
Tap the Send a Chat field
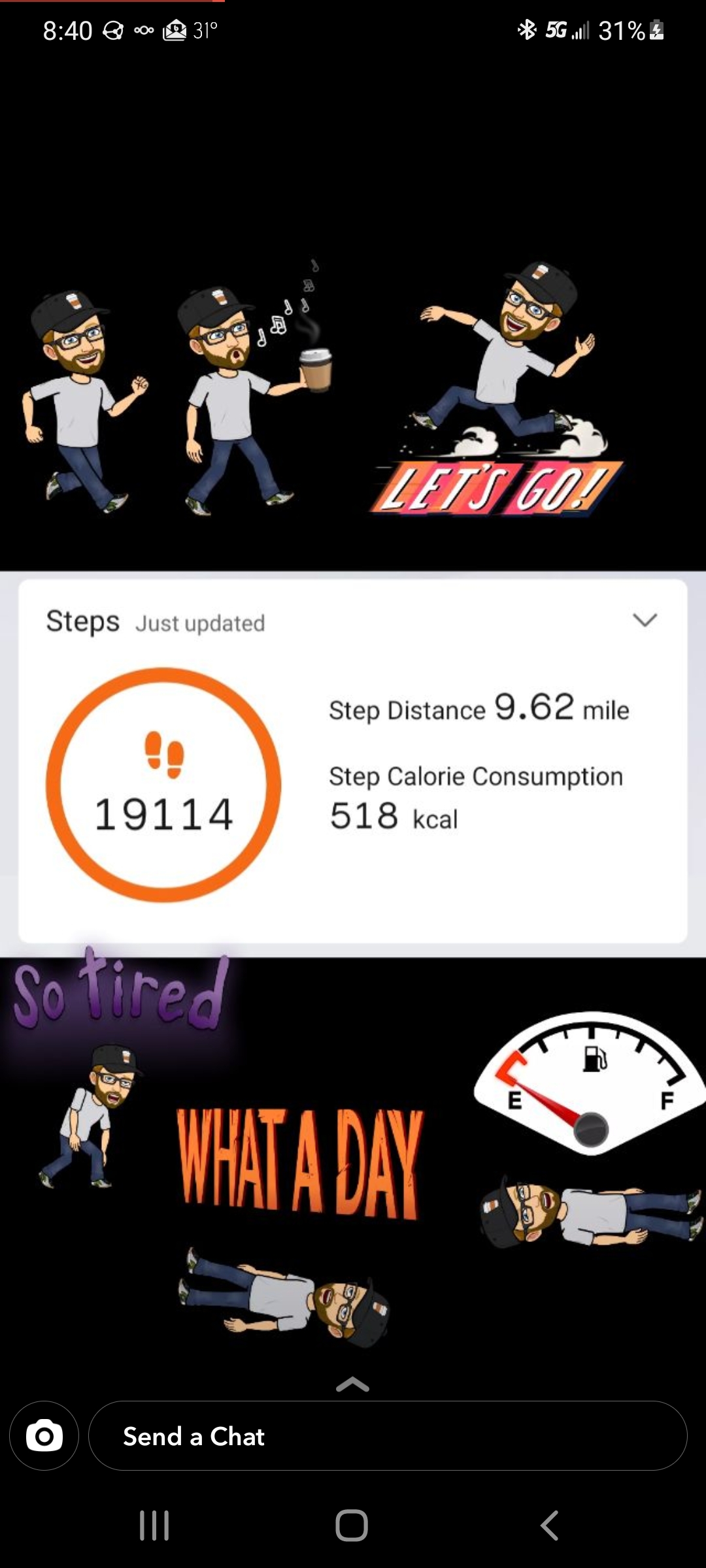tap(388, 1435)
